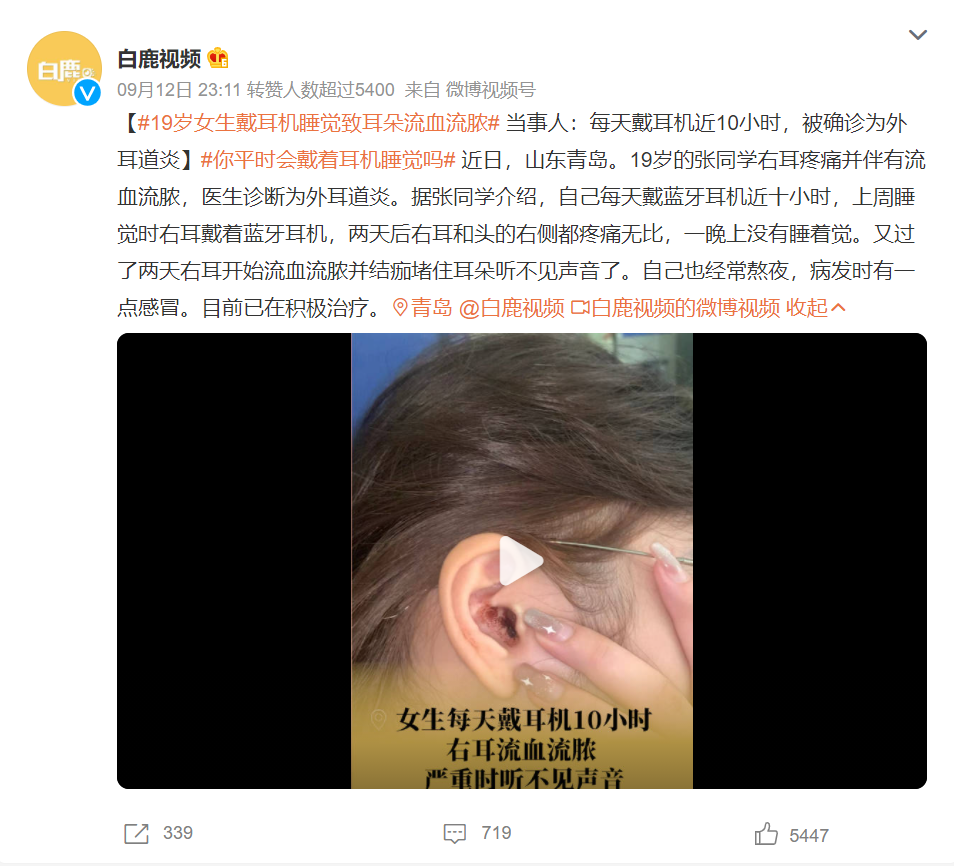954x866 pixels.
Task: Play the earphone video
Action: point(521,561)
